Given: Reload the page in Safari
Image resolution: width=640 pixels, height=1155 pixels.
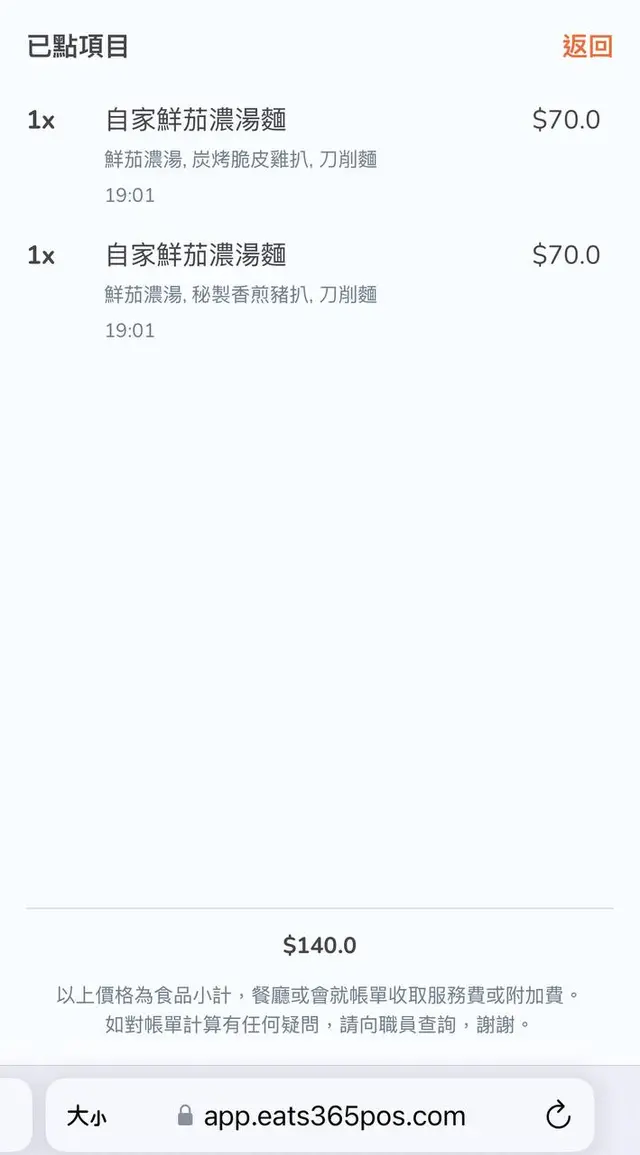Looking at the screenshot, I should pos(558,1115).
